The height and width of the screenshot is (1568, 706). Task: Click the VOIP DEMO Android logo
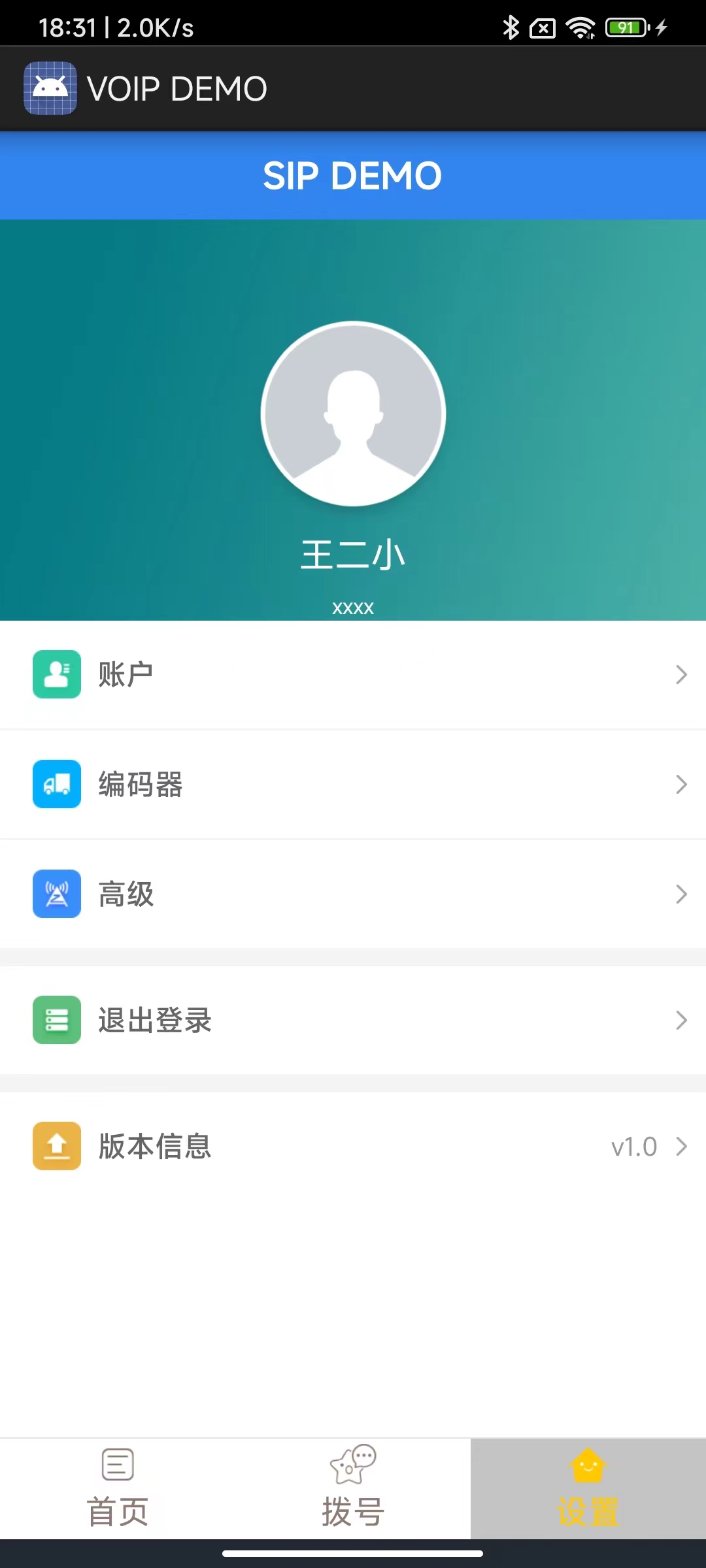pyautogui.click(x=50, y=88)
